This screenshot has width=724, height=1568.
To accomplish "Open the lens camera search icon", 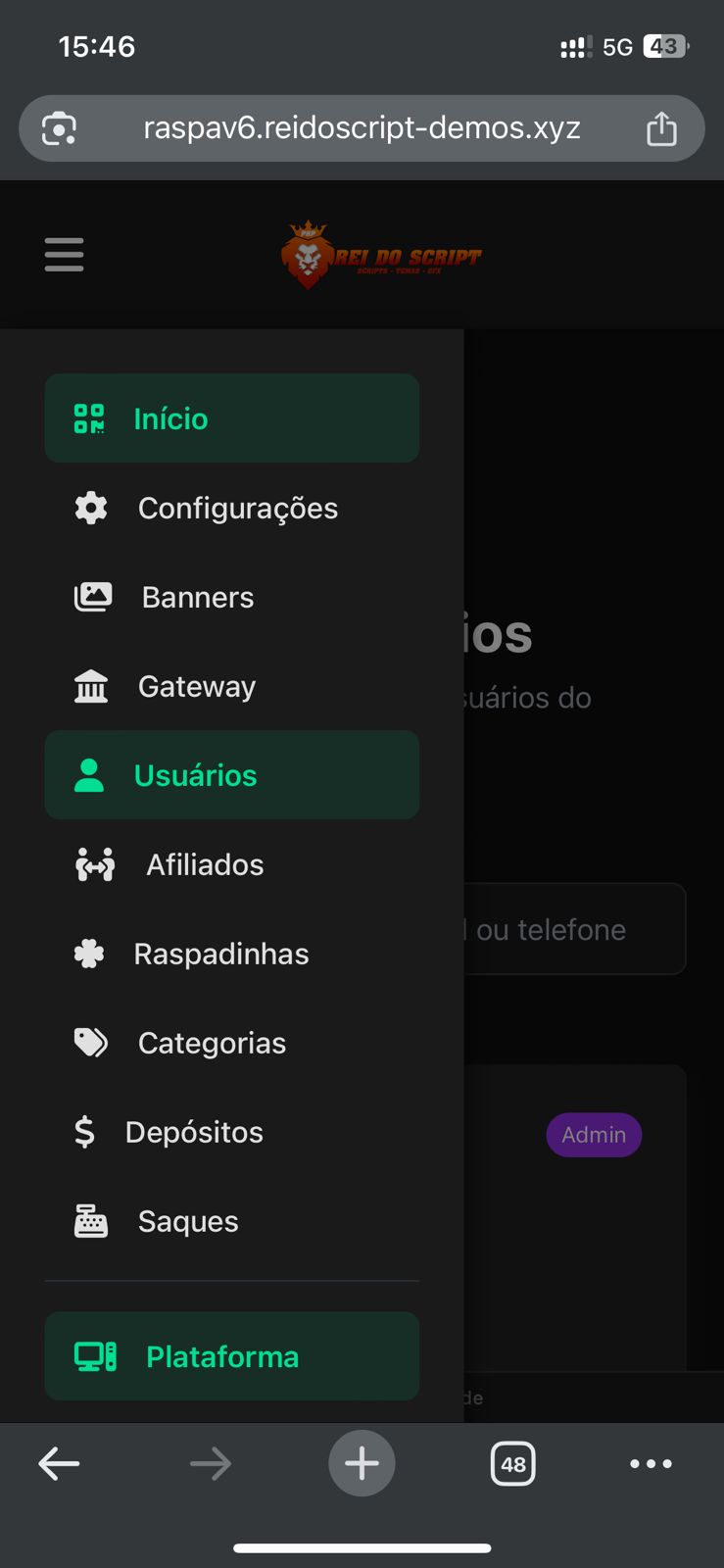I will [x=59, y=128].
